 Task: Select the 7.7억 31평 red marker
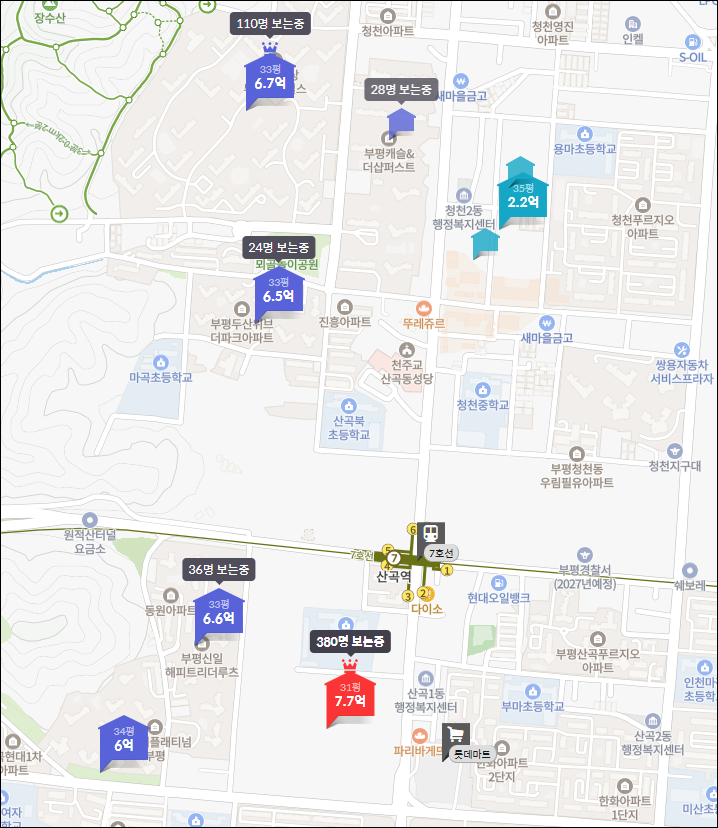tap(349, 696)
